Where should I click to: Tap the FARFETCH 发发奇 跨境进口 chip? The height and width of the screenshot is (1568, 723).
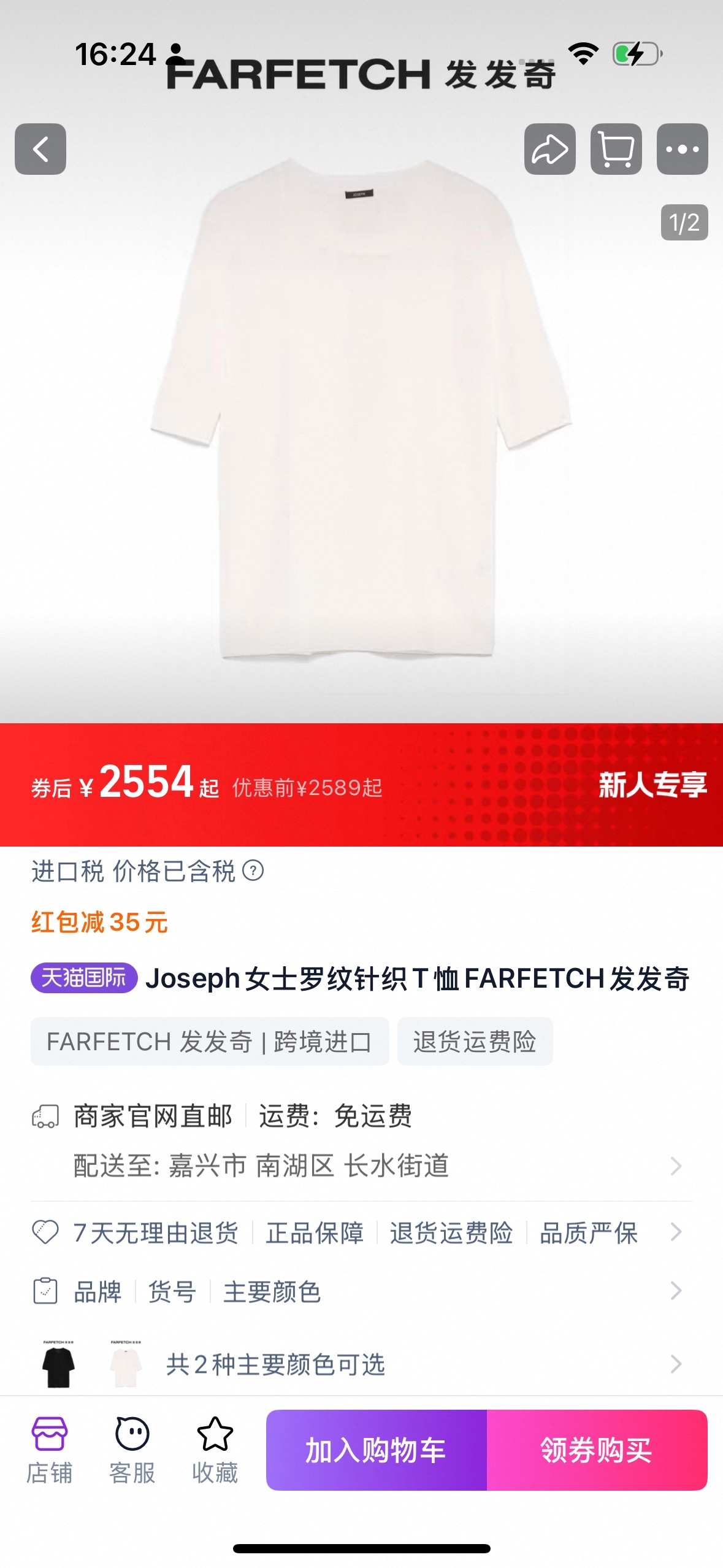pos(209,1041)
